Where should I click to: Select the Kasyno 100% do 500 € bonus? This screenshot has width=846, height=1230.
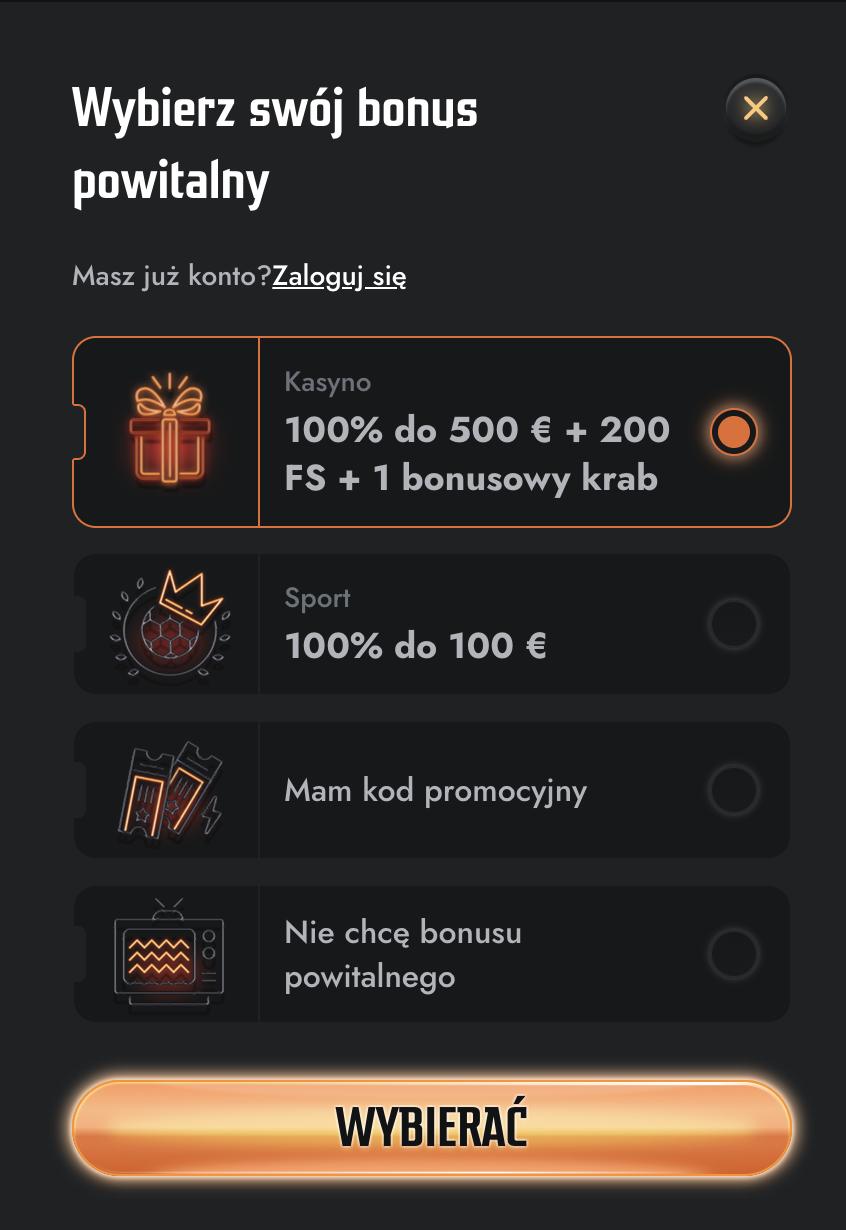(733, 432)
